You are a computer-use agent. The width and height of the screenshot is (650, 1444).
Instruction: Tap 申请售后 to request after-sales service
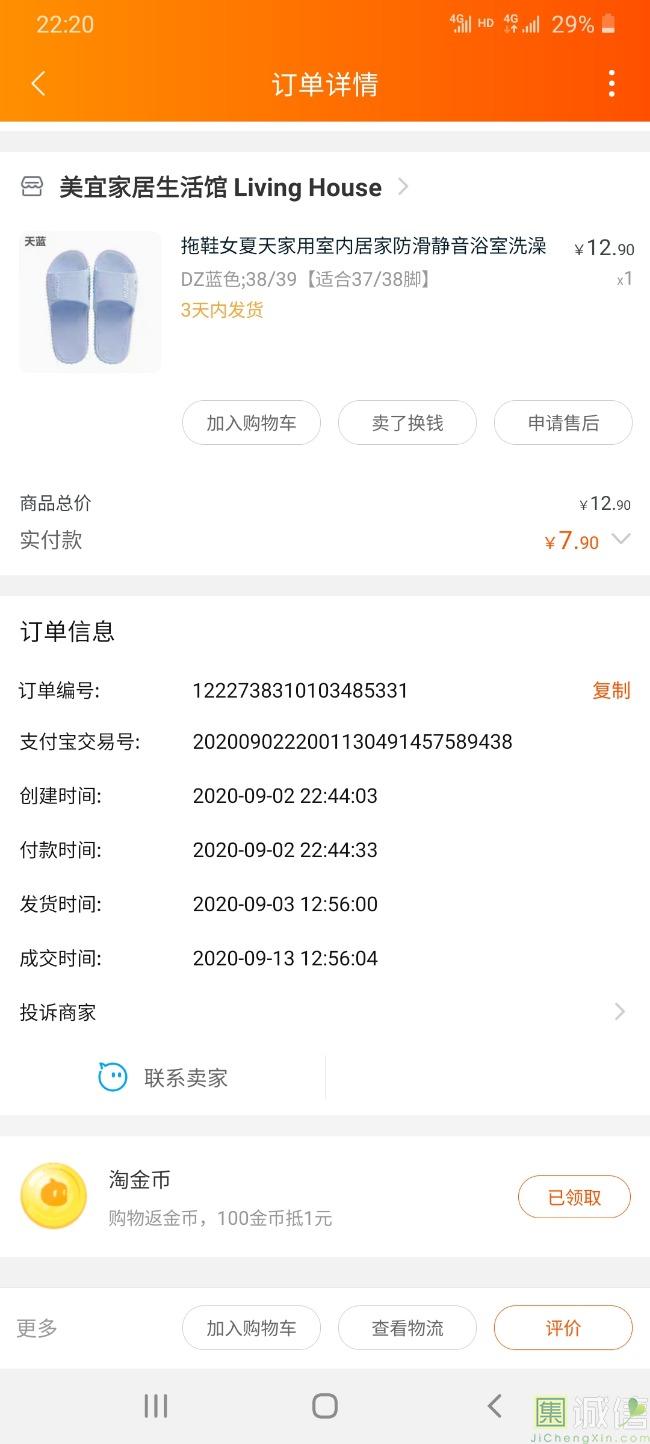563,423
